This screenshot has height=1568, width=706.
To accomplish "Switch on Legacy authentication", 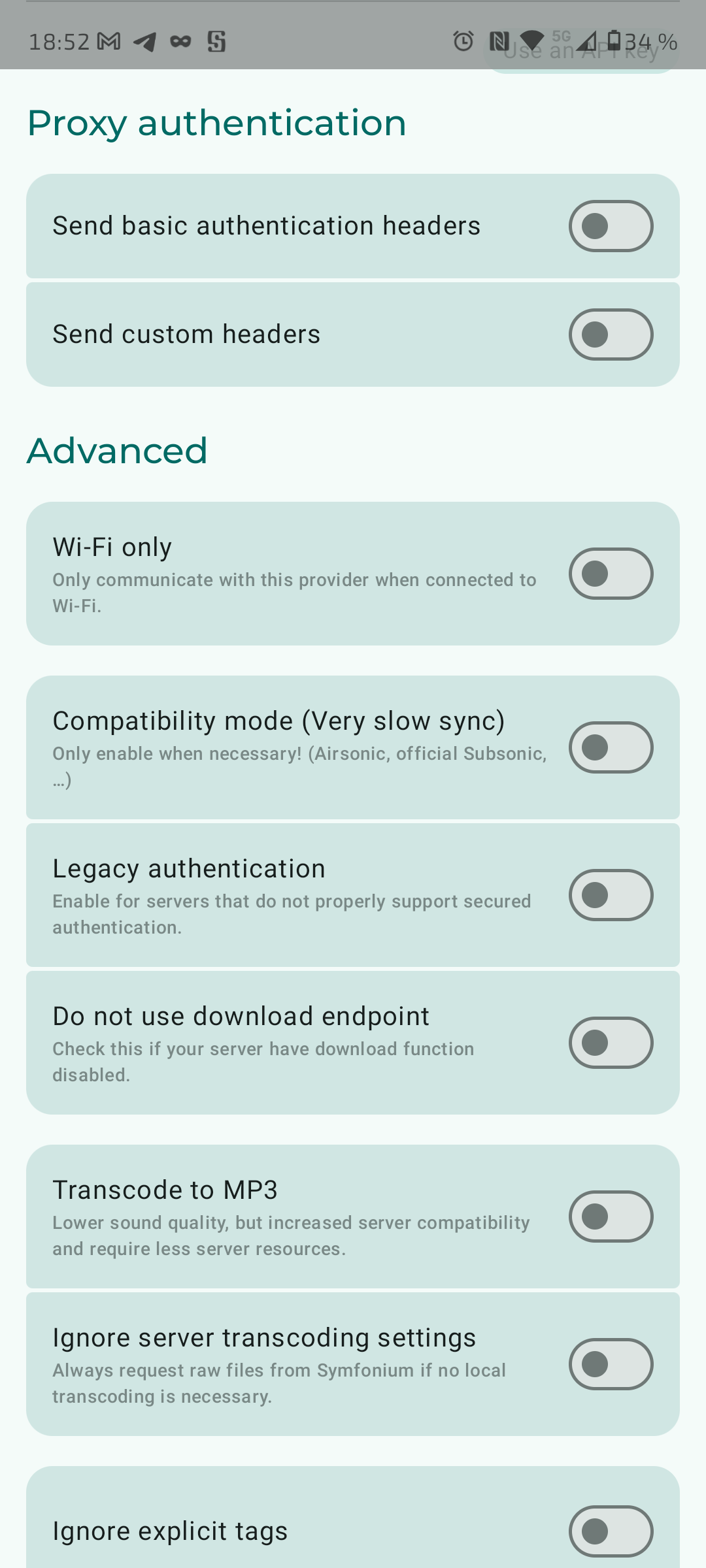I will tap(611, 895).
